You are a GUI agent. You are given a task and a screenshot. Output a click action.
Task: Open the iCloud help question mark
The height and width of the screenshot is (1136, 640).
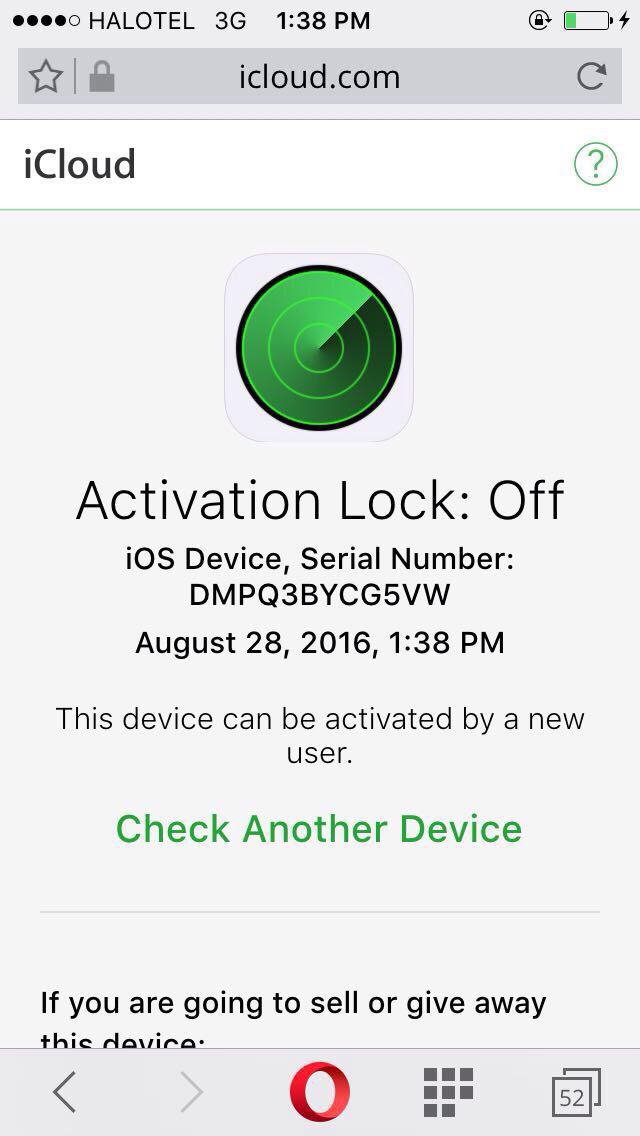(x=595, y=164)
